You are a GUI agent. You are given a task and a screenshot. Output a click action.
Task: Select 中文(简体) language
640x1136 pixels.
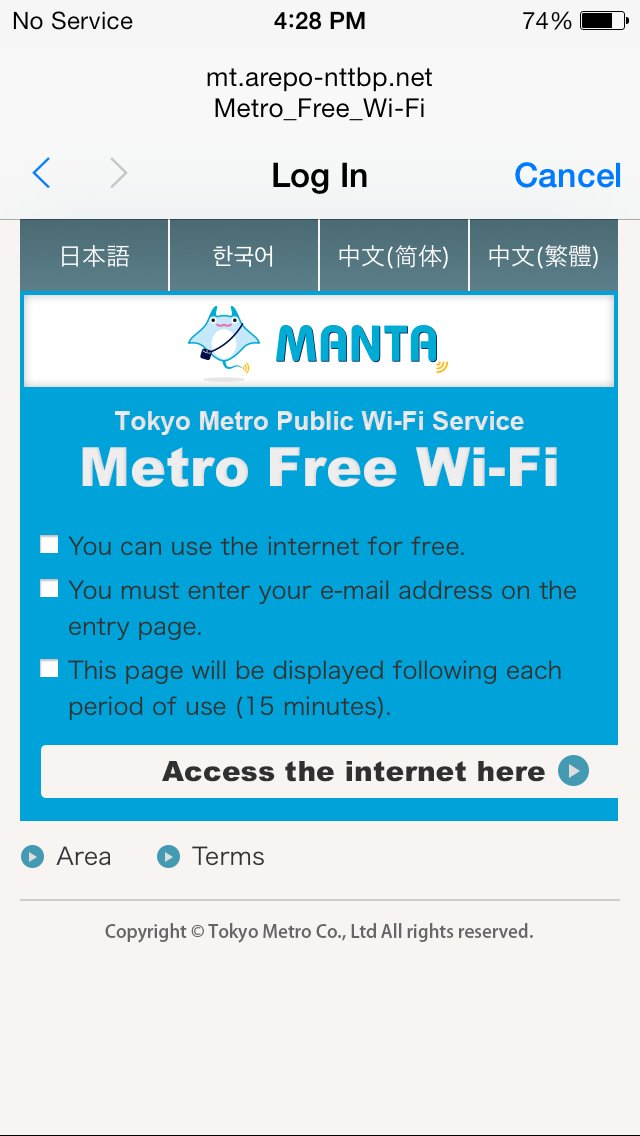(x=394, y=256)
